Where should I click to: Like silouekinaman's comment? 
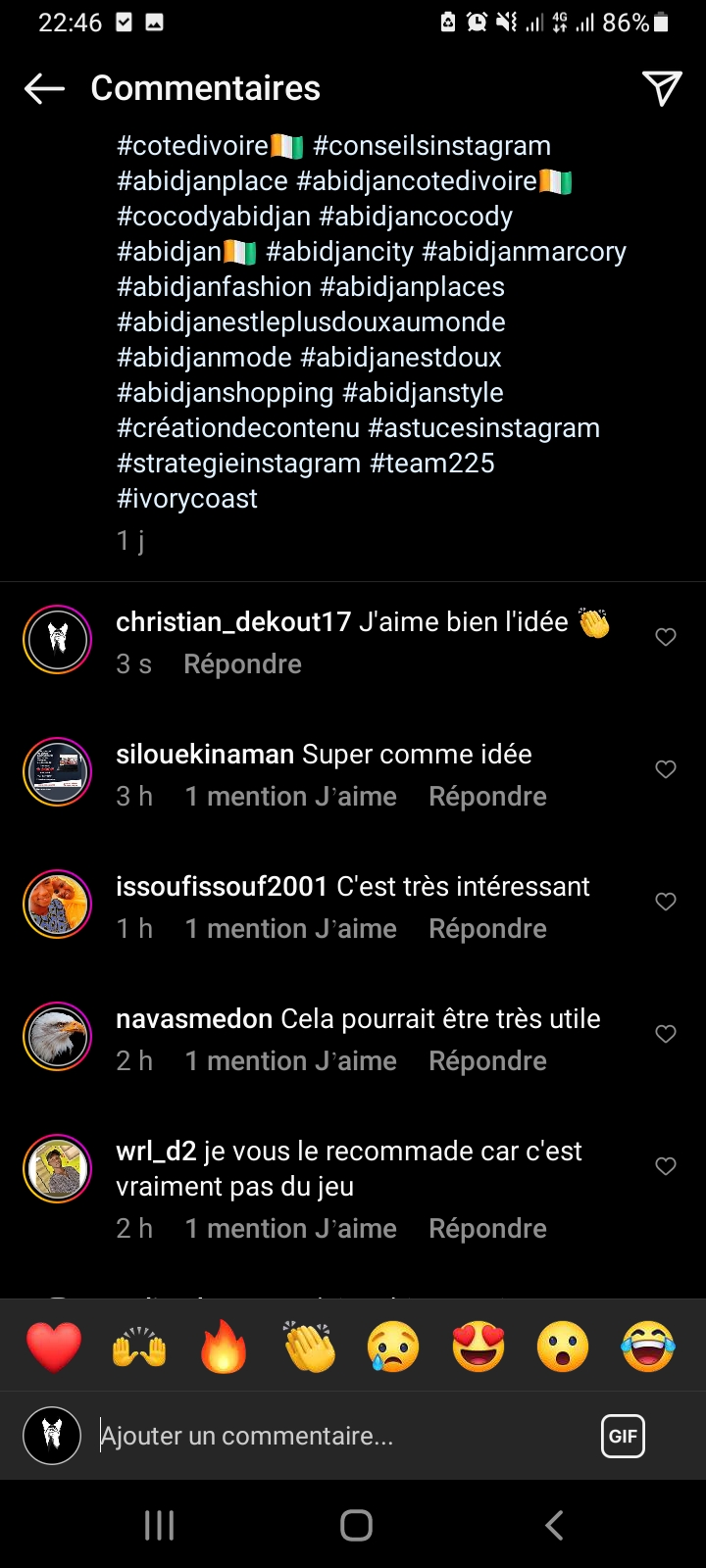click(666, 769)
